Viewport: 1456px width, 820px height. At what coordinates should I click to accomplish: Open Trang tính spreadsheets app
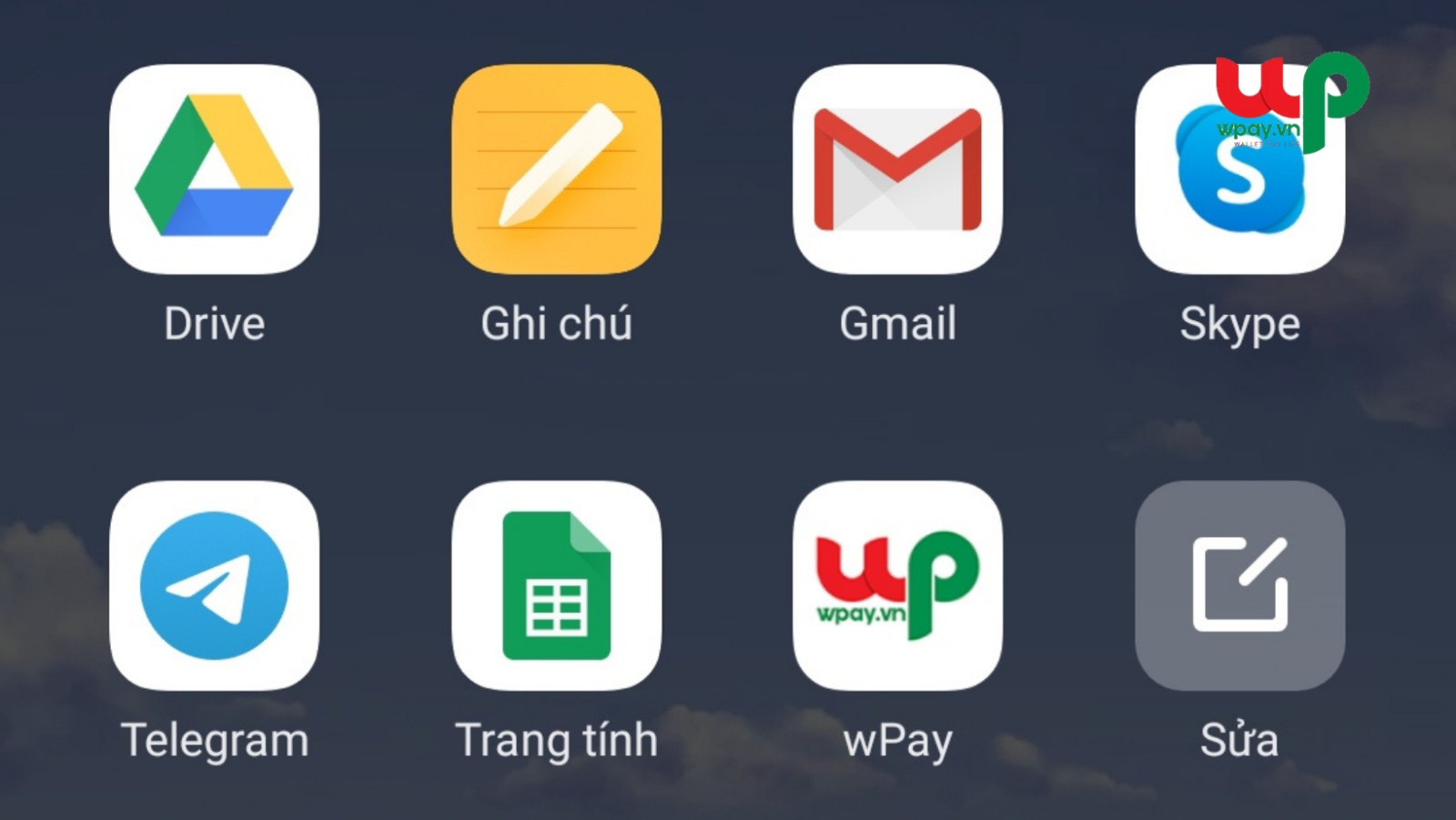[x=556, y=585]
